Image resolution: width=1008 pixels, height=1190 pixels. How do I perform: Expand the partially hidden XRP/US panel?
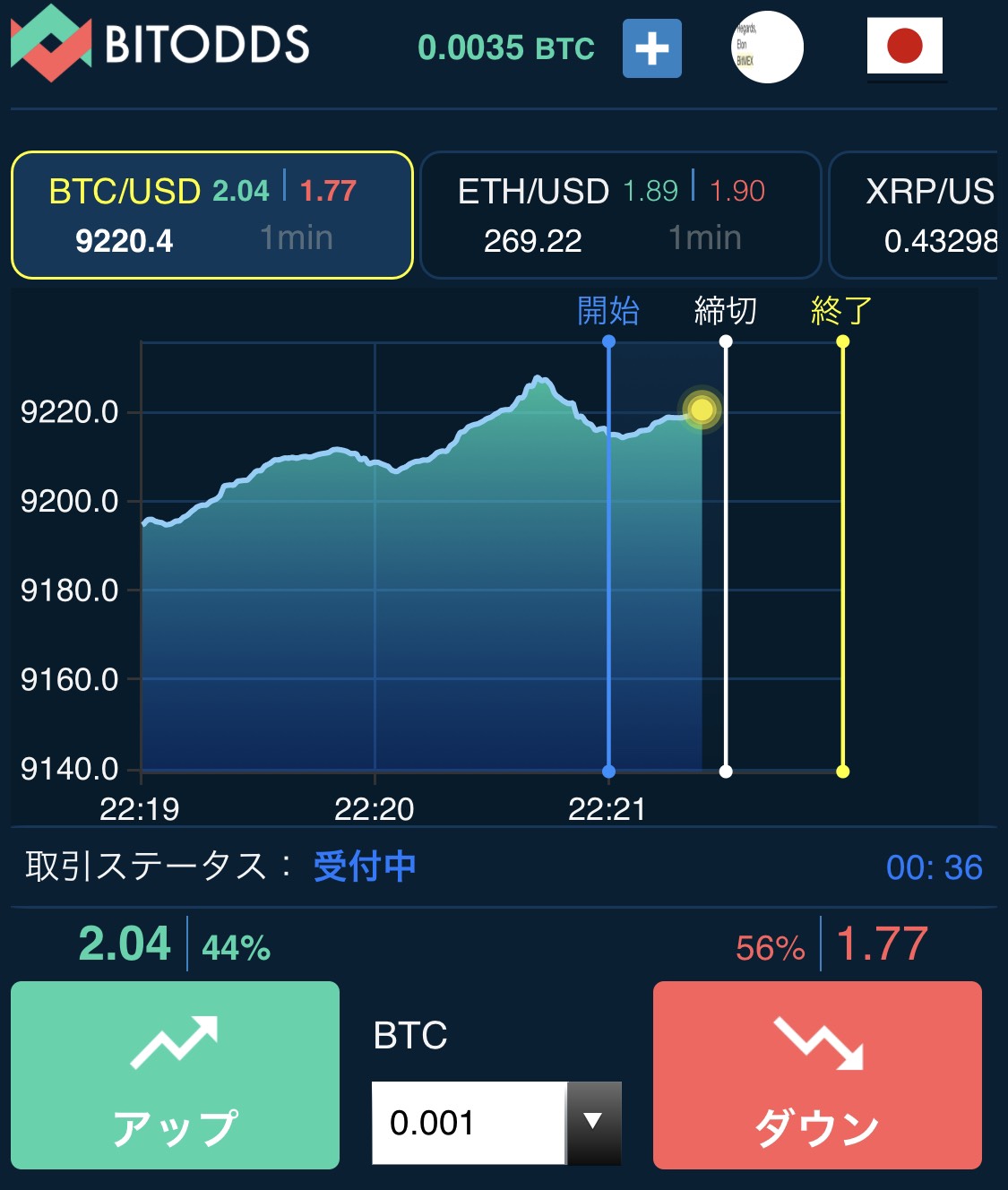932,213
